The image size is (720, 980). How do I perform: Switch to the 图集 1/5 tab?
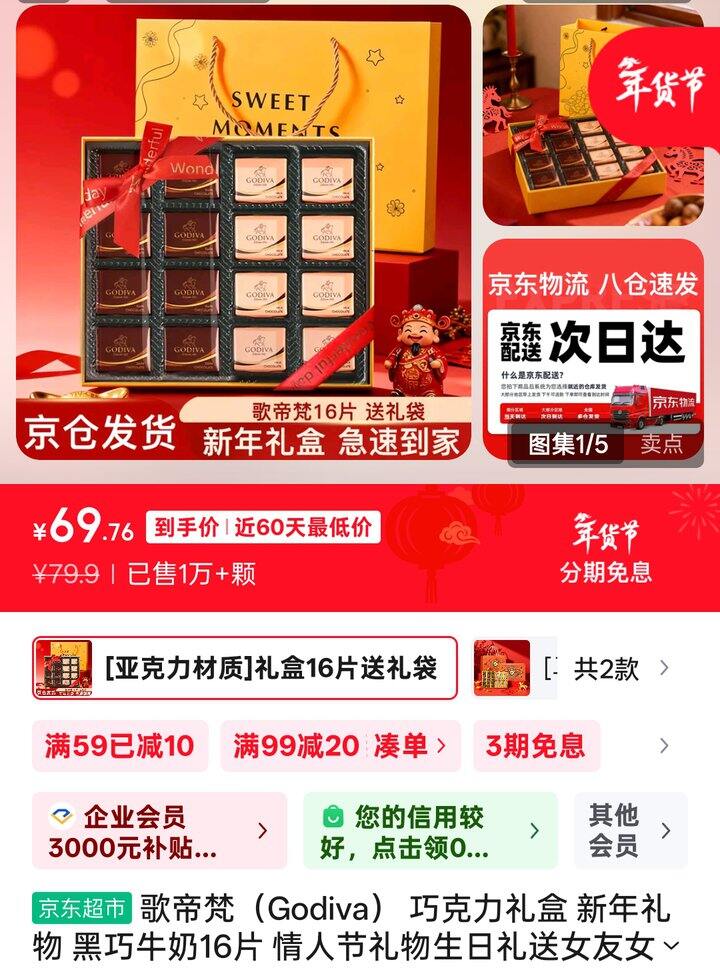click(x=567, y=444)
